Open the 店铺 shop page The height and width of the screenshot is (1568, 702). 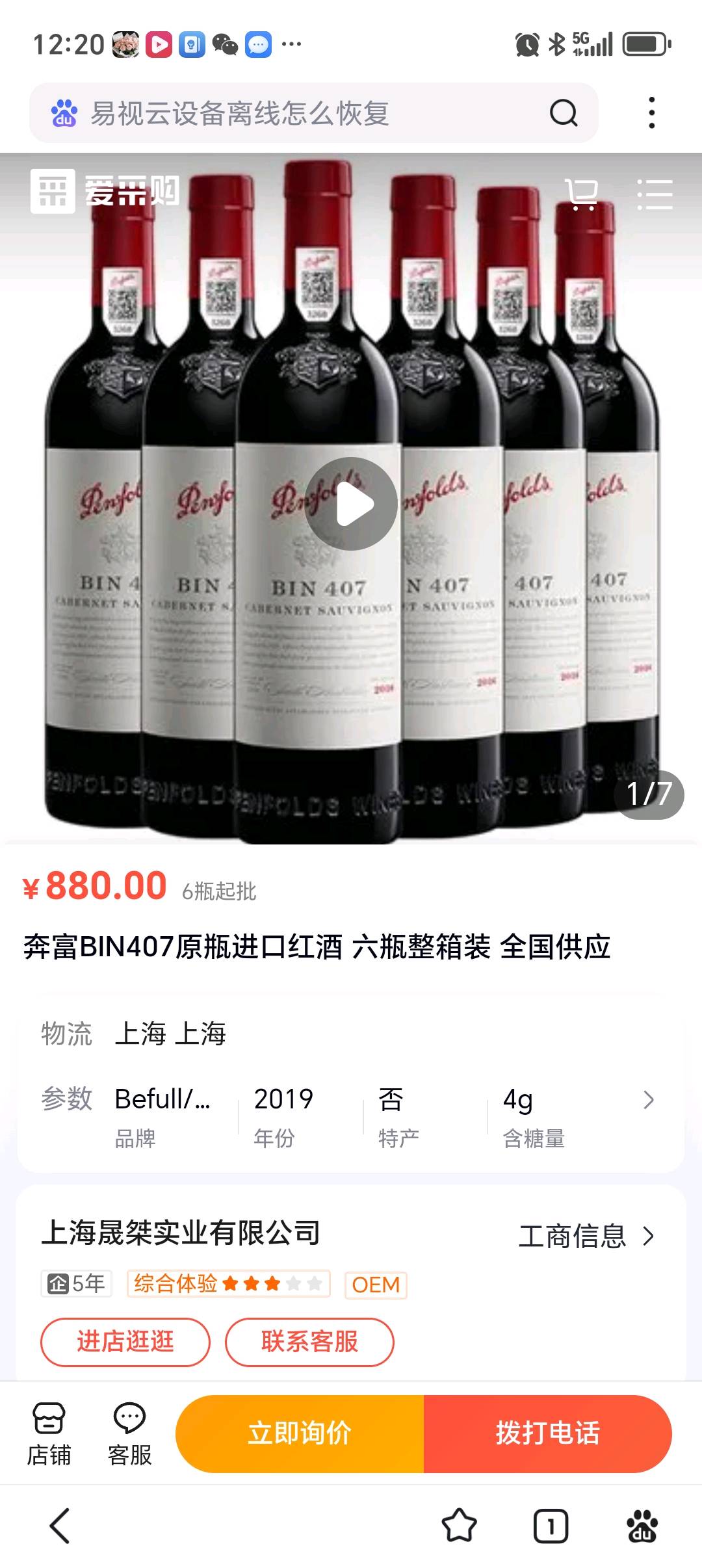coord(49,1433)
